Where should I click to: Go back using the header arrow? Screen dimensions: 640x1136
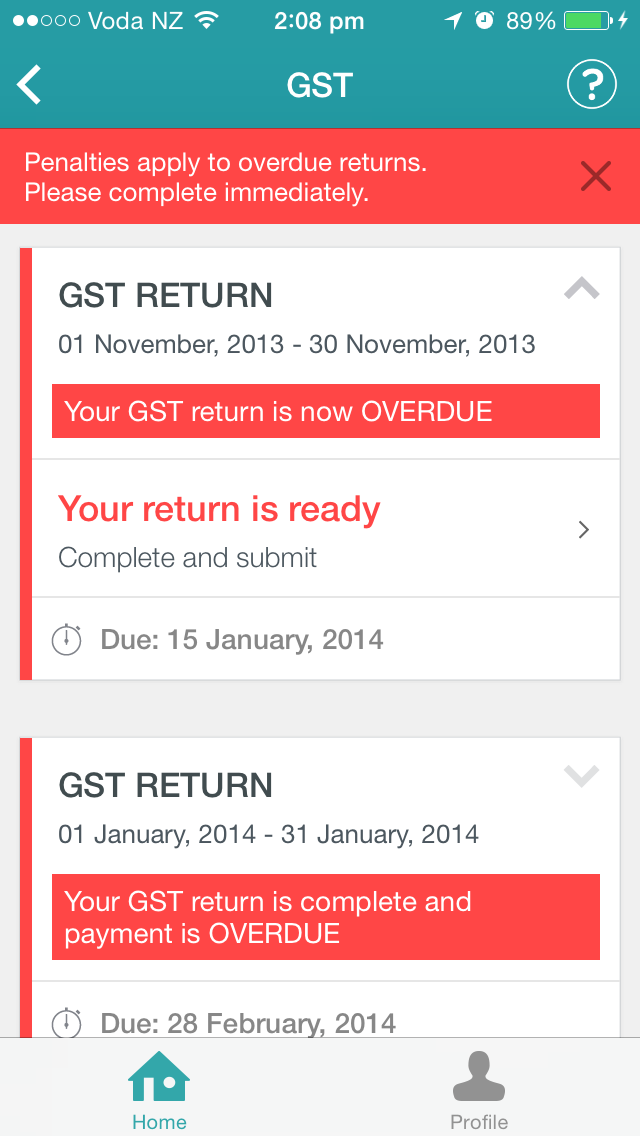pos(29,85)
